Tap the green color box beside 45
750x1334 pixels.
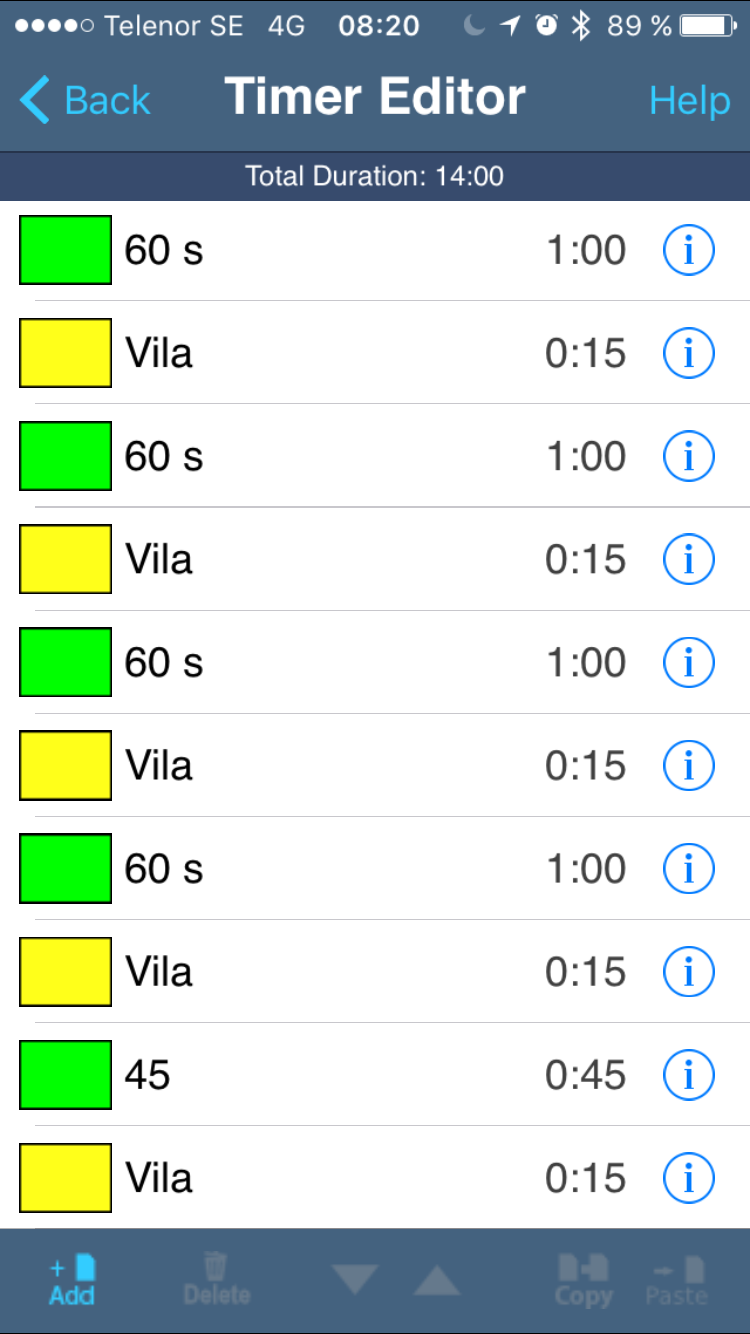65,1075
